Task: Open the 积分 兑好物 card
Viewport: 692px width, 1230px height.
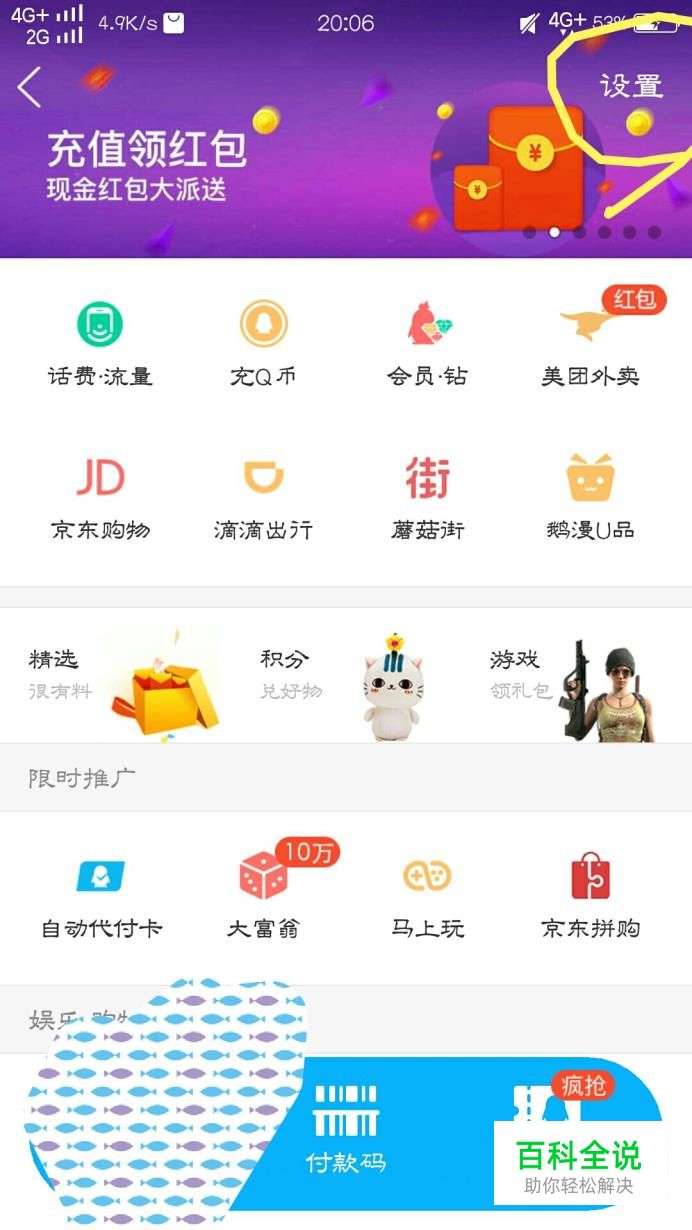Action: [346, 676]
